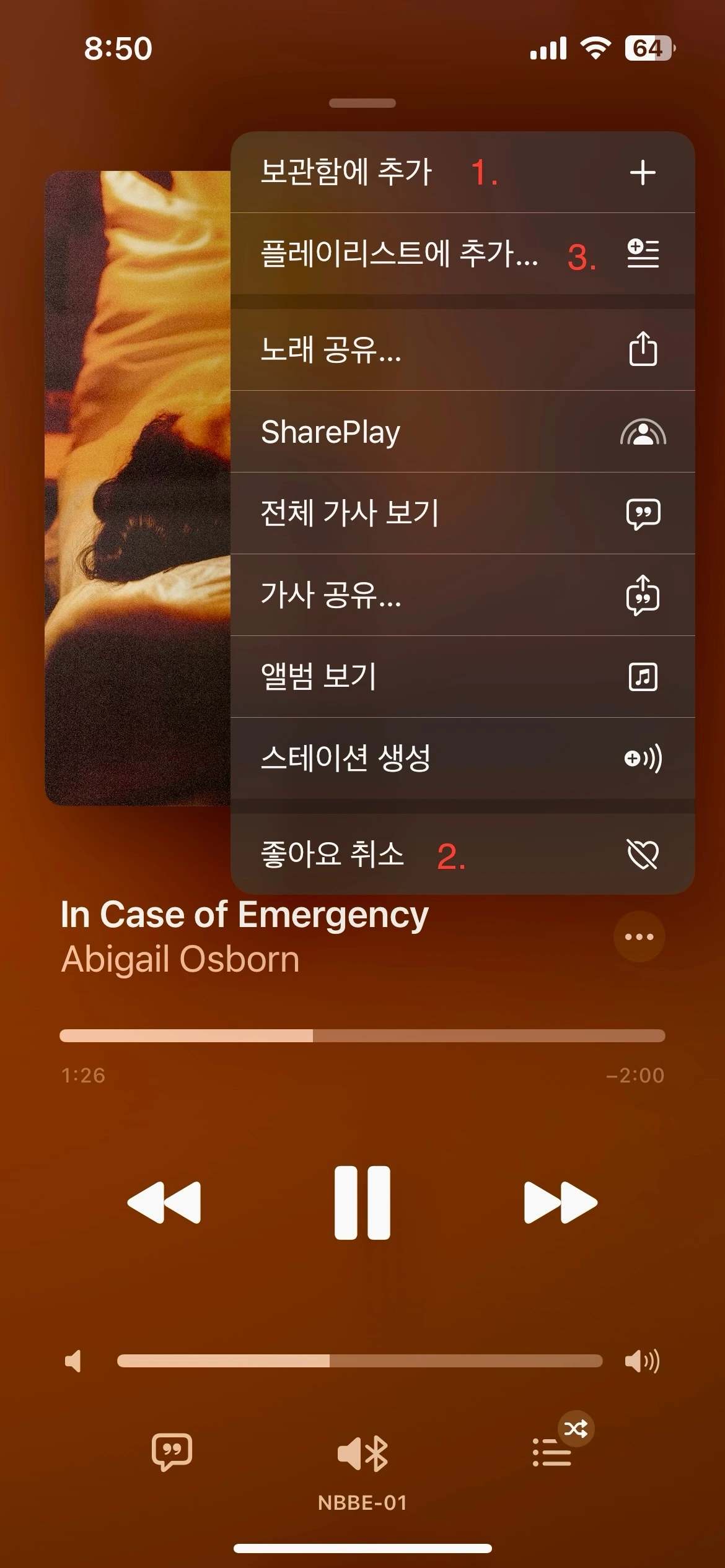Tap the song progress bar
Image resolution: width=725 pixels, height=1568 pixels.
pyautogui.click(x=362, y=1035)
